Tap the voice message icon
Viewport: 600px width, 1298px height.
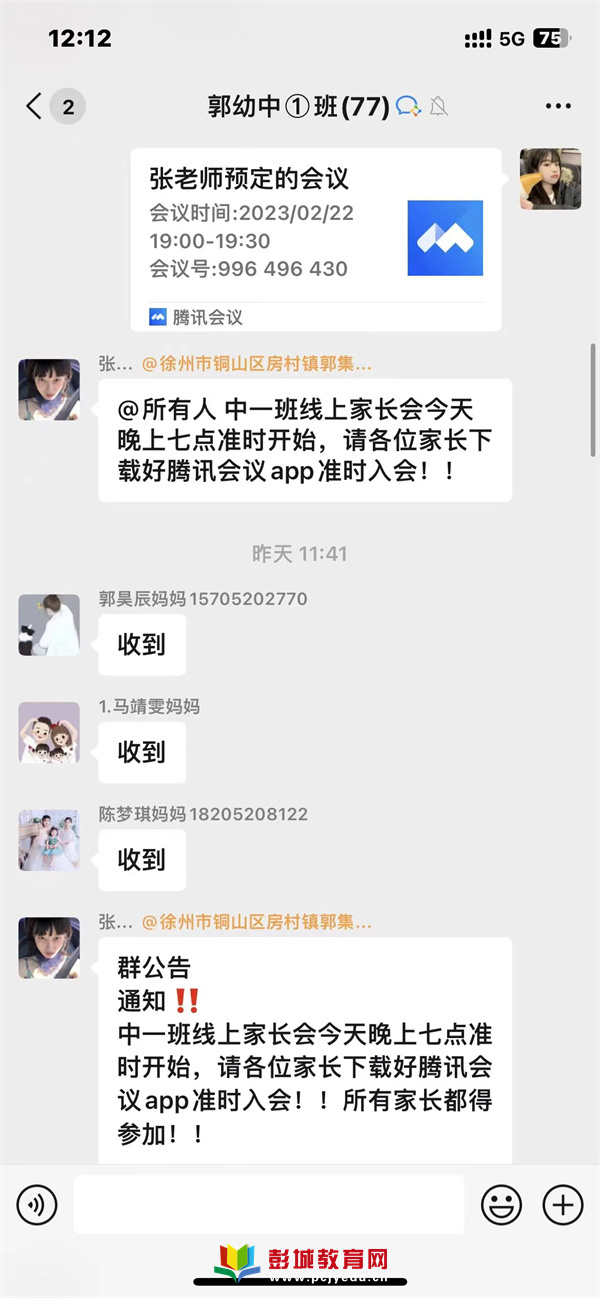(x=37, y=1205)
